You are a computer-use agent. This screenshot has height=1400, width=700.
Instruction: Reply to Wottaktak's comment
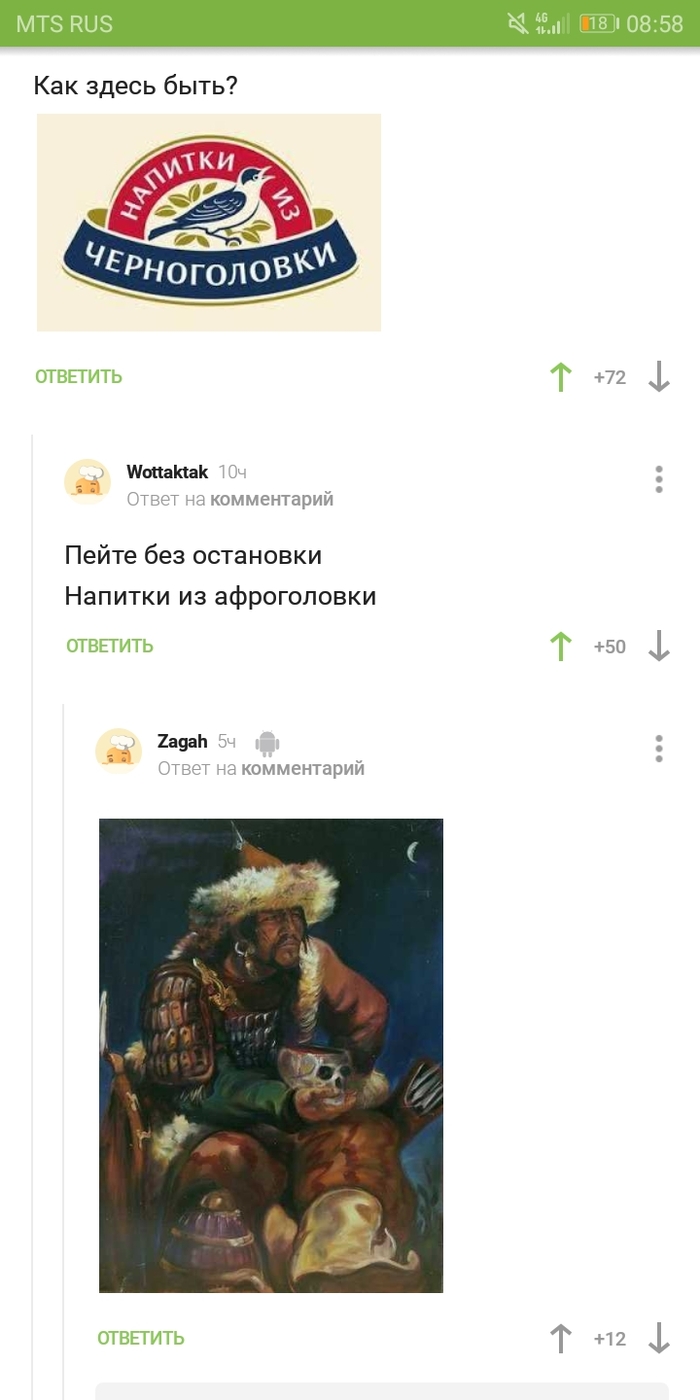click(x=109, y=646)
